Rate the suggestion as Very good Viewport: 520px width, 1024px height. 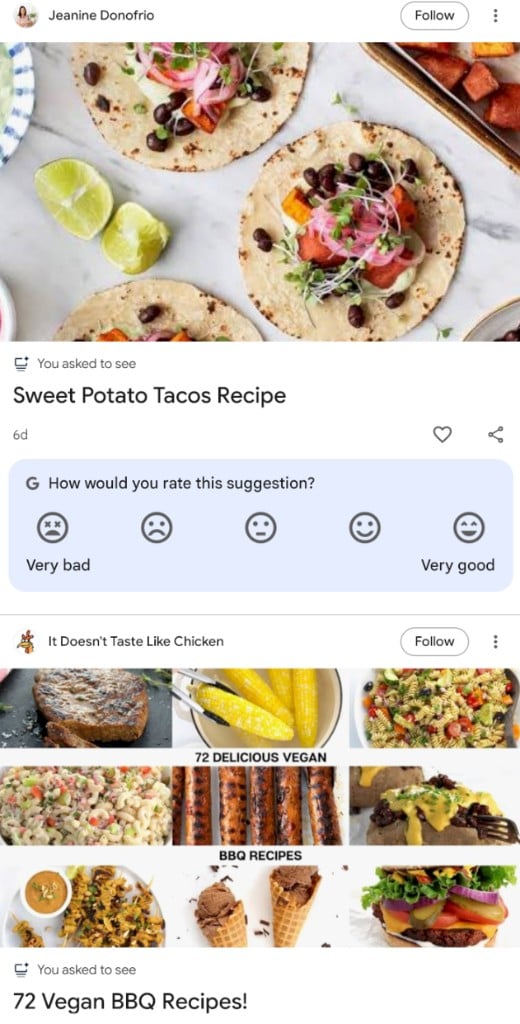[x=469, y=527]
